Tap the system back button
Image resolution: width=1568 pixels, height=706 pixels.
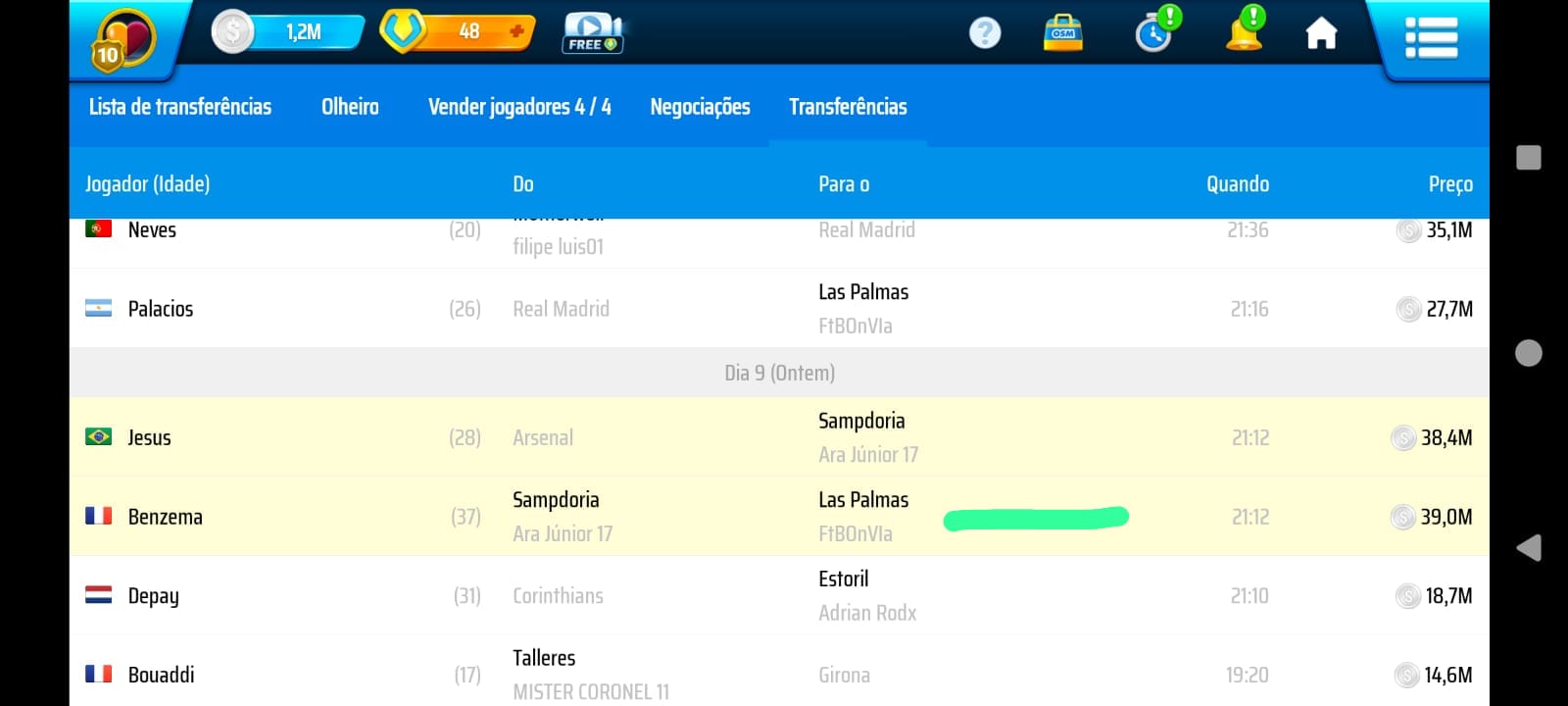pyautogui.click(x=1528, y=548)
